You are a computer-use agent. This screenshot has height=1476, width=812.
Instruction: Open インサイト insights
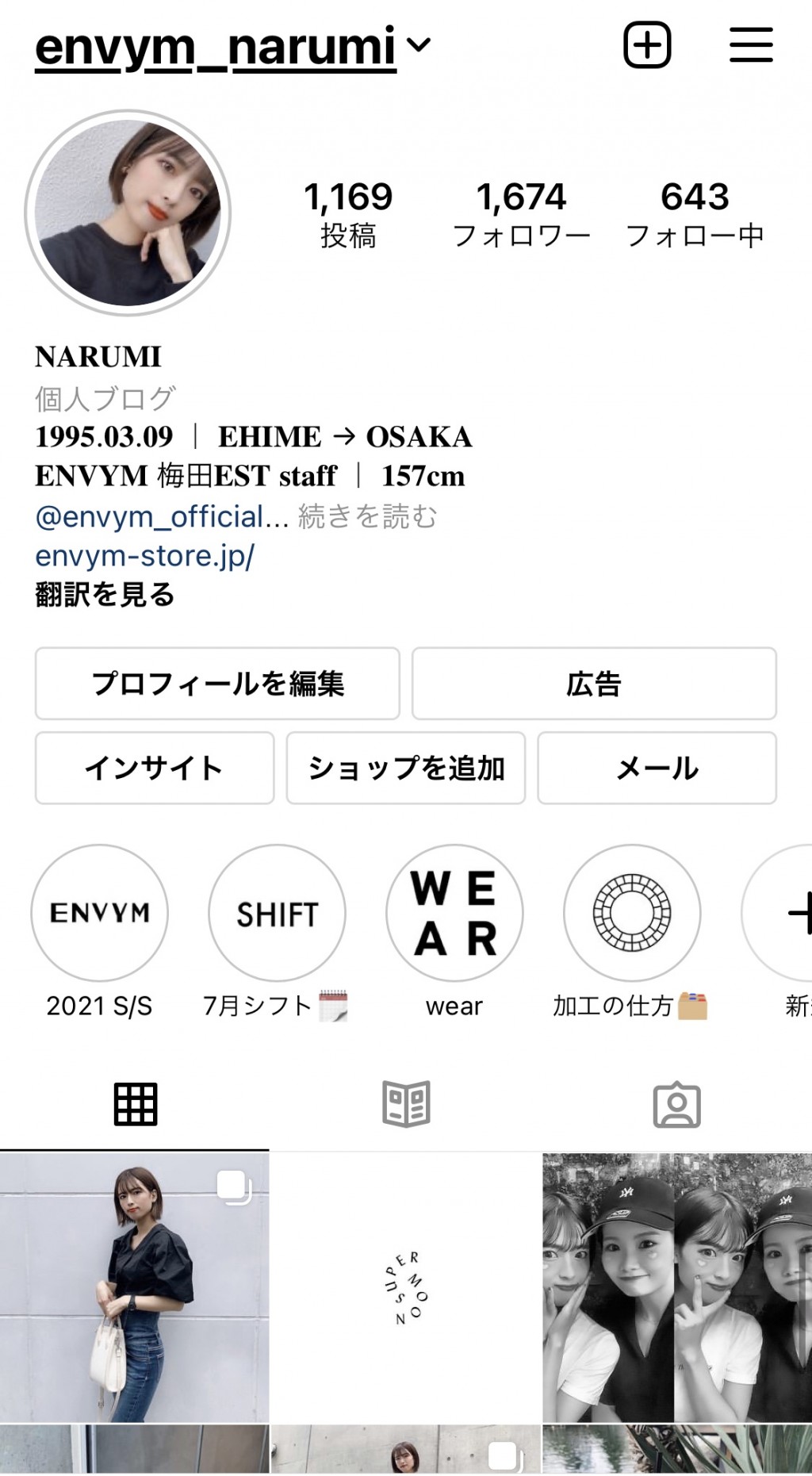(x=155, y=768)
